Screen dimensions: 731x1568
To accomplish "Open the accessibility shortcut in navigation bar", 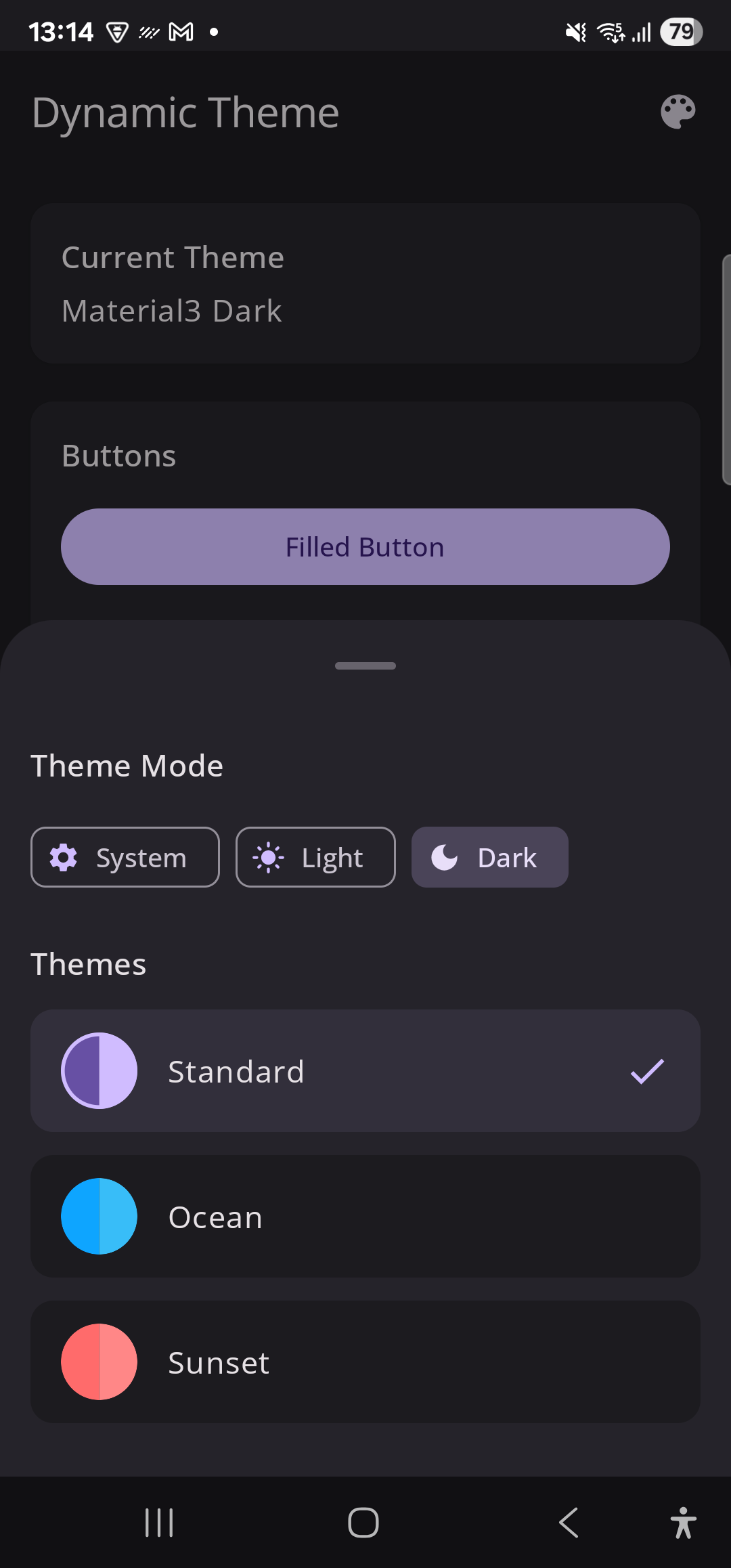I will click(x=684, y=1523).
